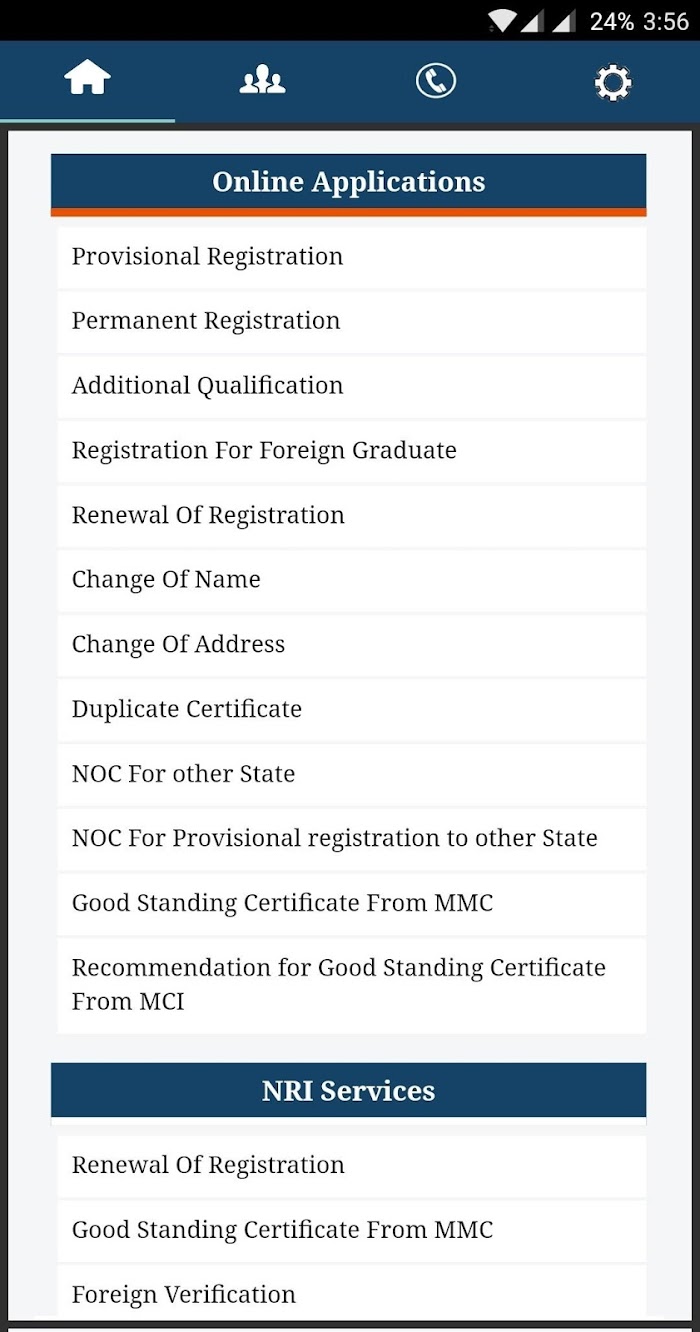The image size is (700, 1332).
Task: Select NRI Good Standing Certificate From MMC
Action: click(x=351, y=1230)
